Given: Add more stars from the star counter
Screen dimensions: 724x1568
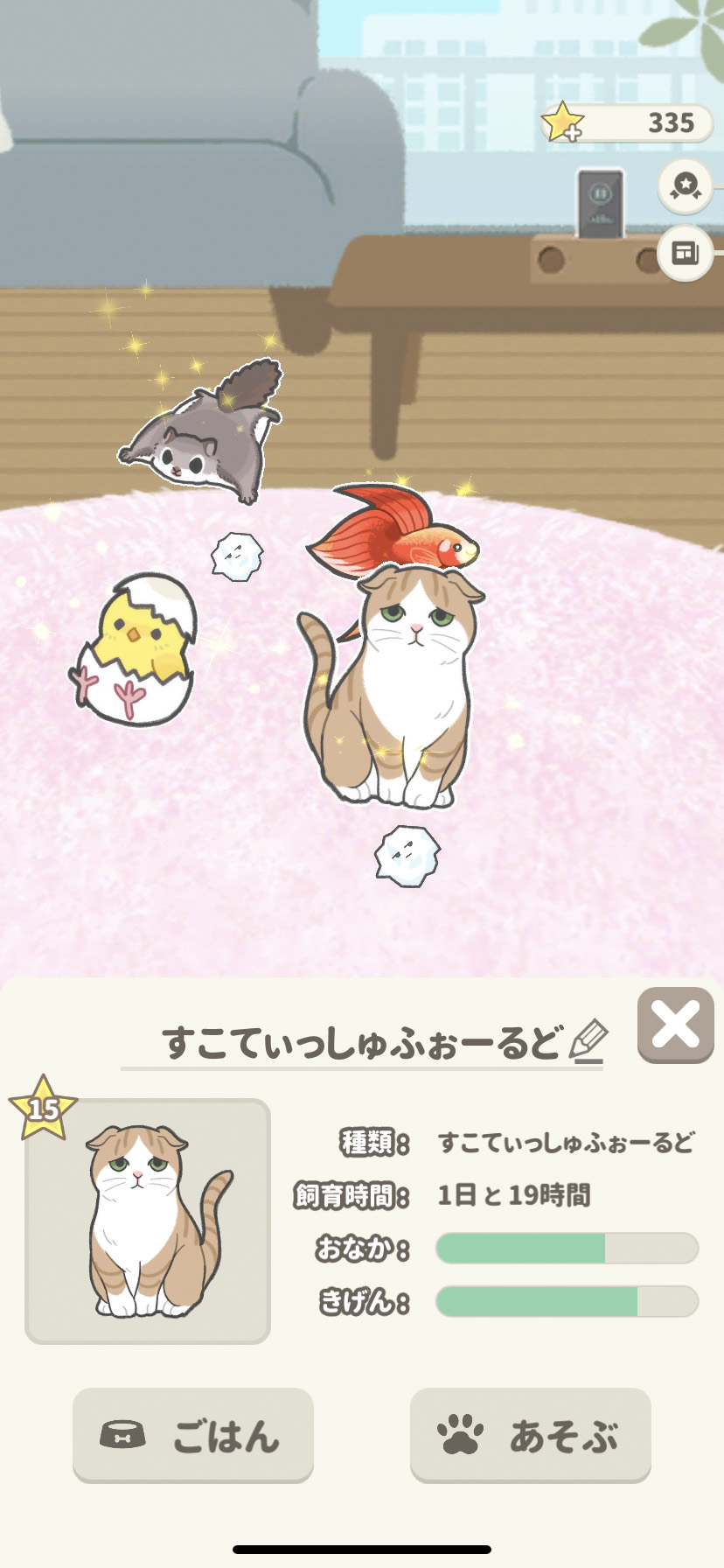Looking at the screenshot, I should (x=564, y=122).
